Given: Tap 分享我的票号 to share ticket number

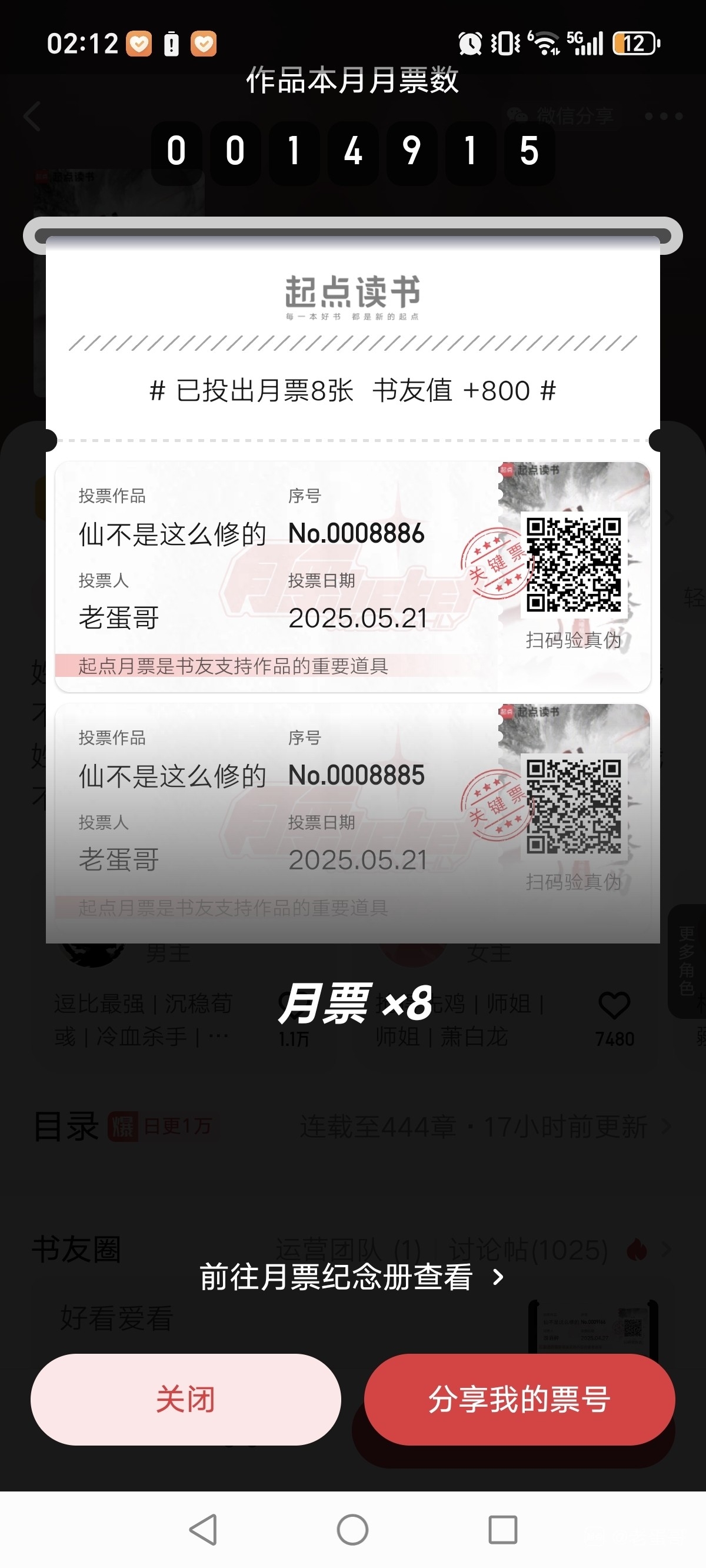Looking at the screenshot, I should click(x=519, y=1399).
